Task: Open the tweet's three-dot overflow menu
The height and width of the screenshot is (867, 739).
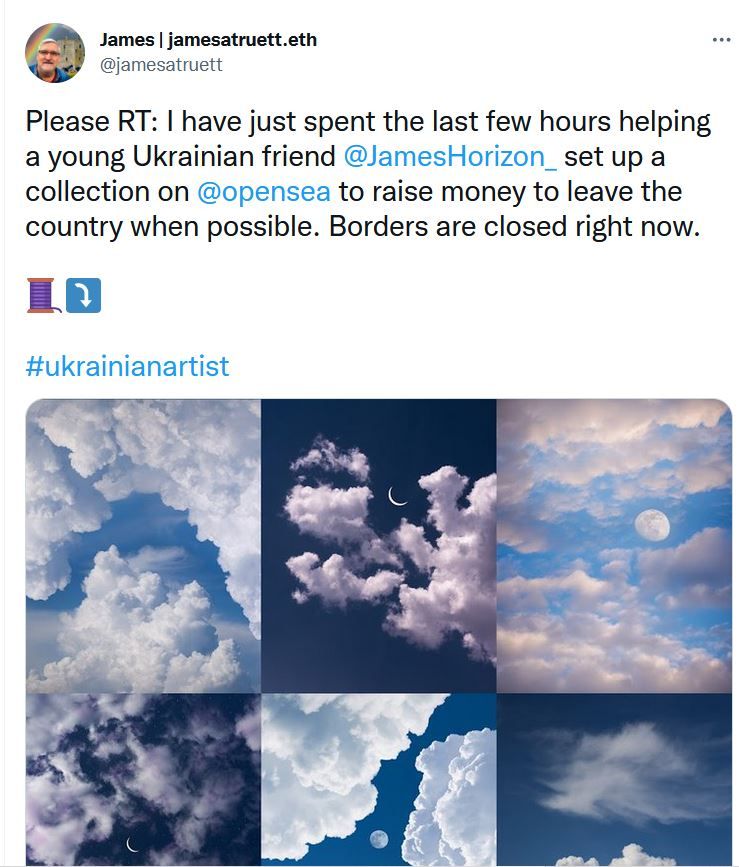Action: (721, 40)
